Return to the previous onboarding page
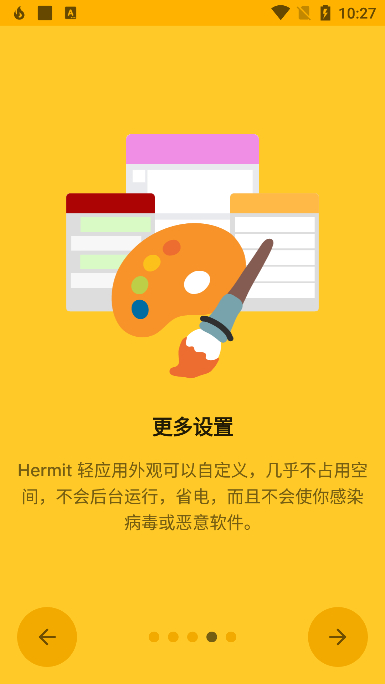The image size is (385, 684). (x=47, y=637)
